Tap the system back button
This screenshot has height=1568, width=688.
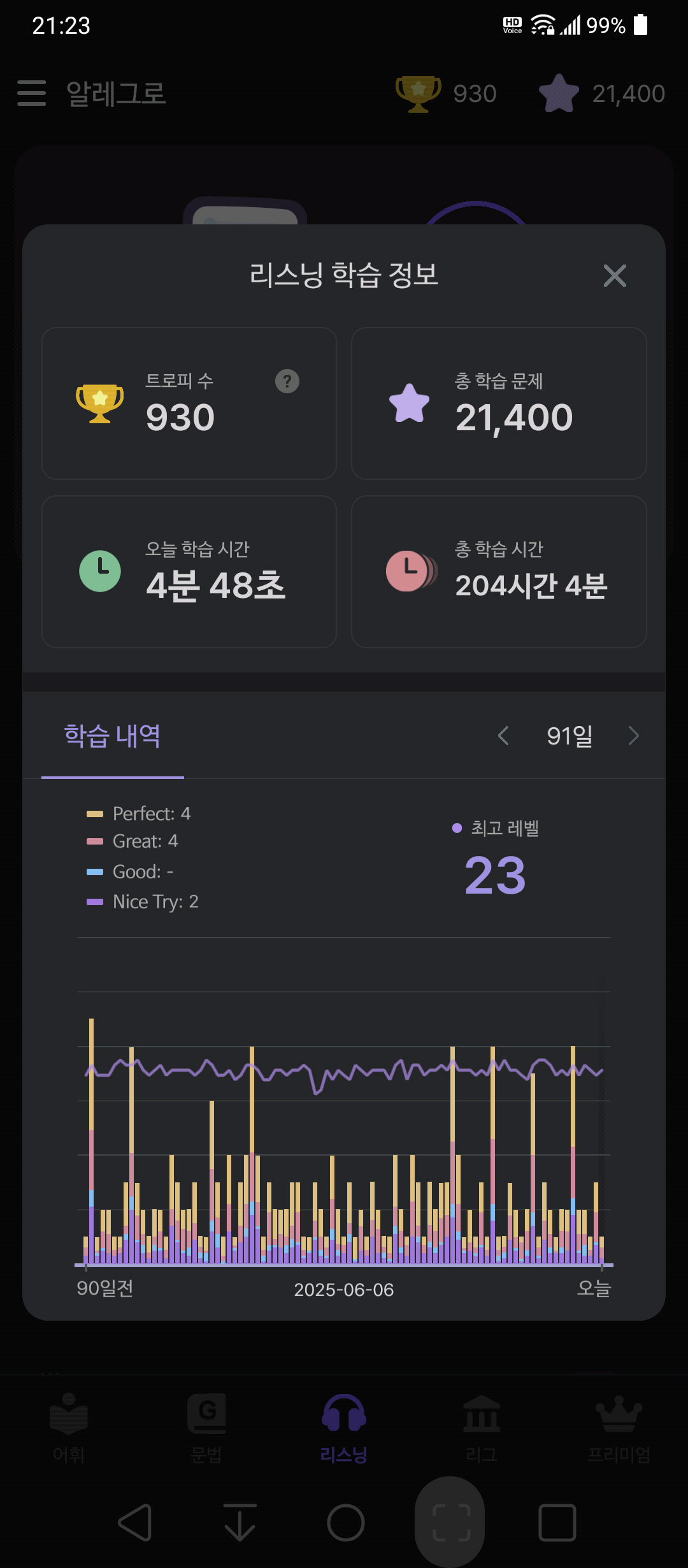pyautogui.click(x=135, y=1523)
